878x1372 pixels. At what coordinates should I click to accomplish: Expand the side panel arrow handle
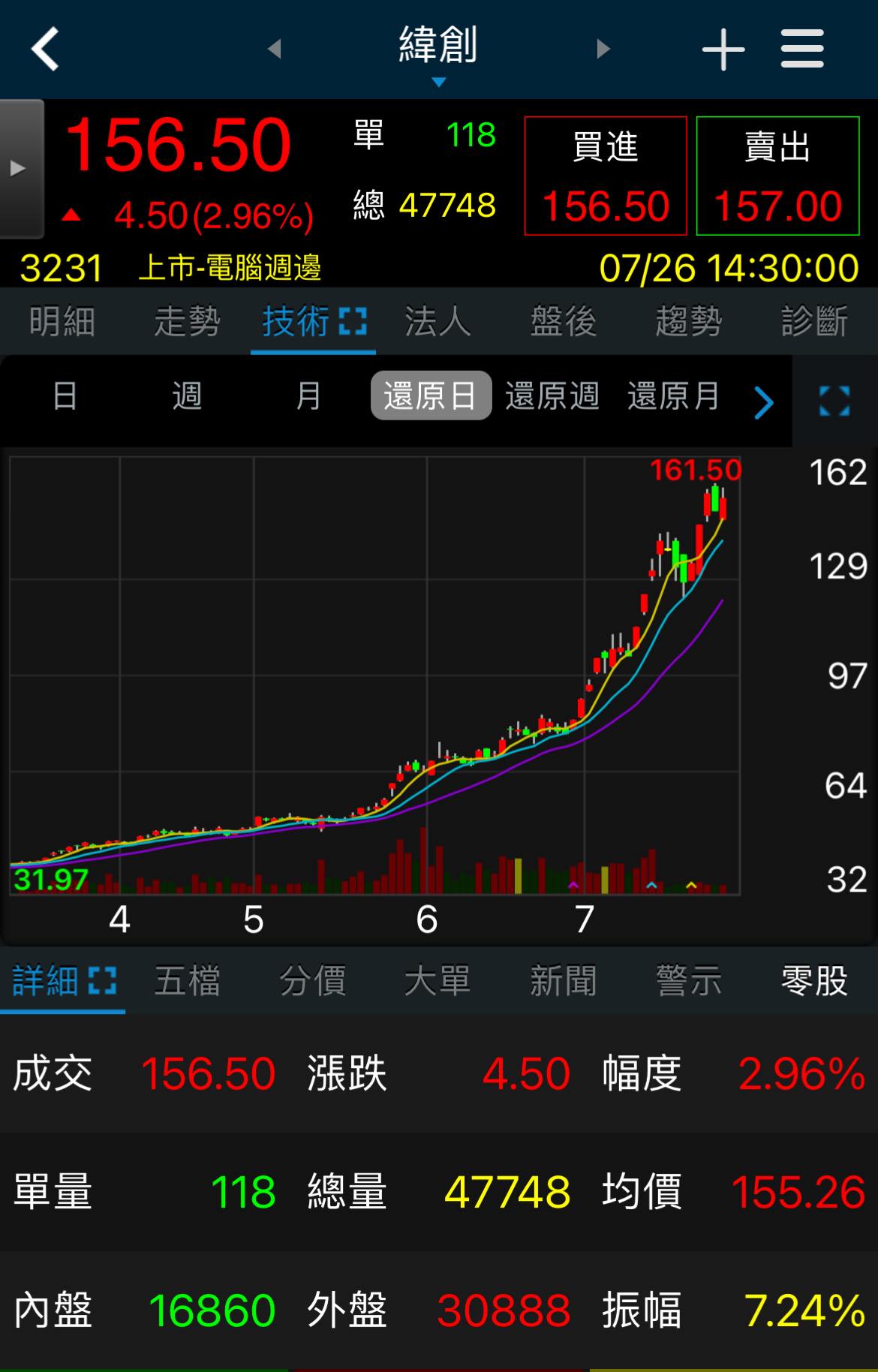(x=20, y=169)
